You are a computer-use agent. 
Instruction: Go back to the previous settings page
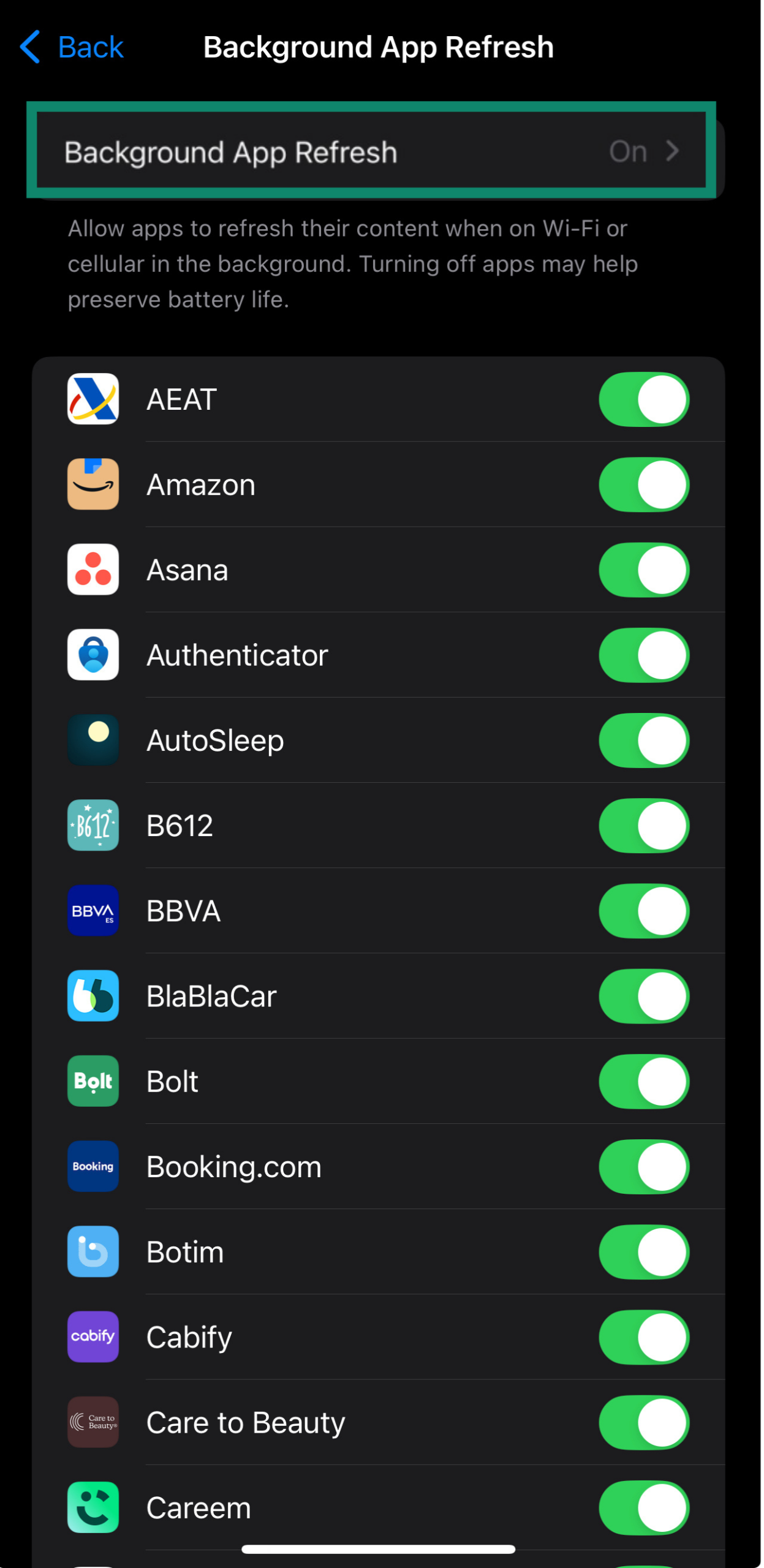click(x=72, y=47)
